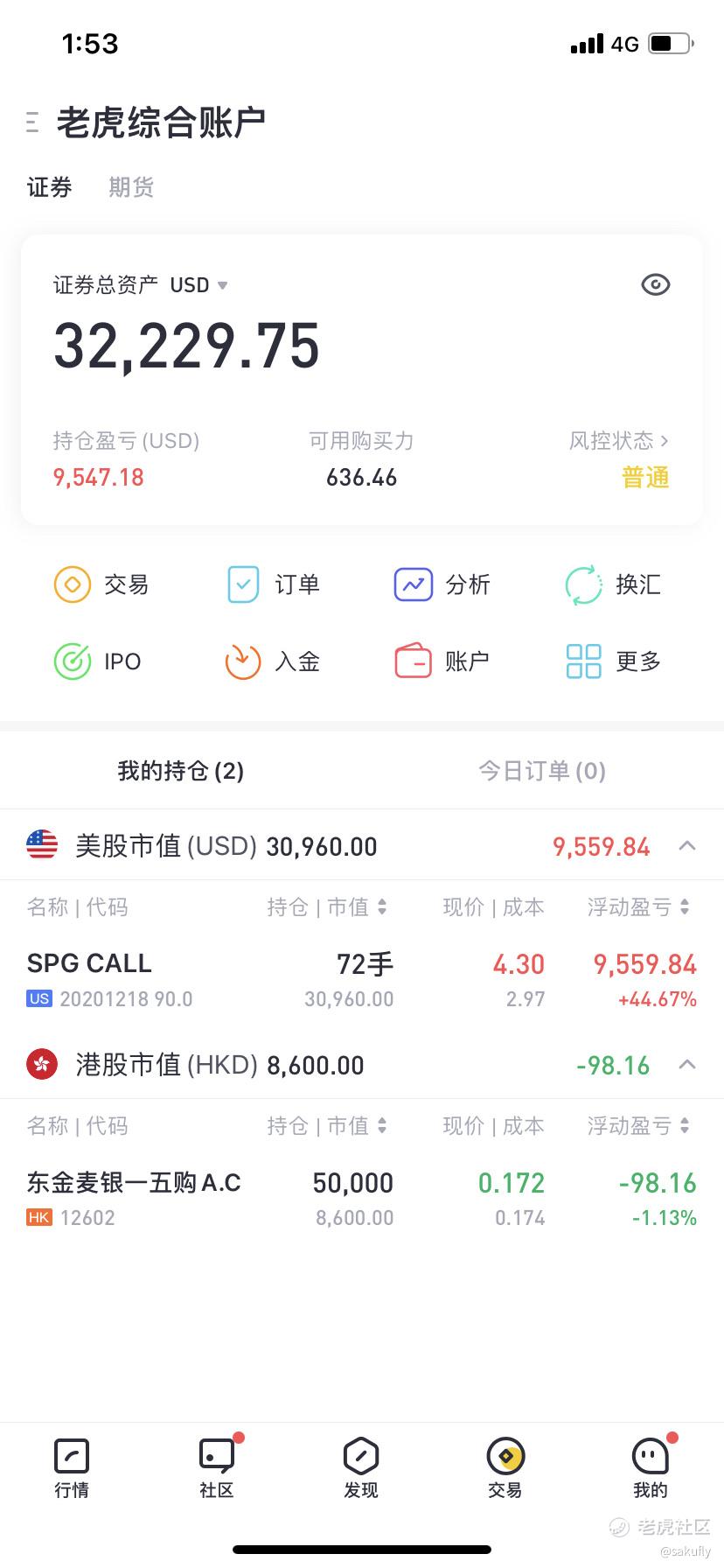This screenshot has width=724, height=1568.
Task: Go to the 行情 bottom tab
Action: pos(72,1468)
